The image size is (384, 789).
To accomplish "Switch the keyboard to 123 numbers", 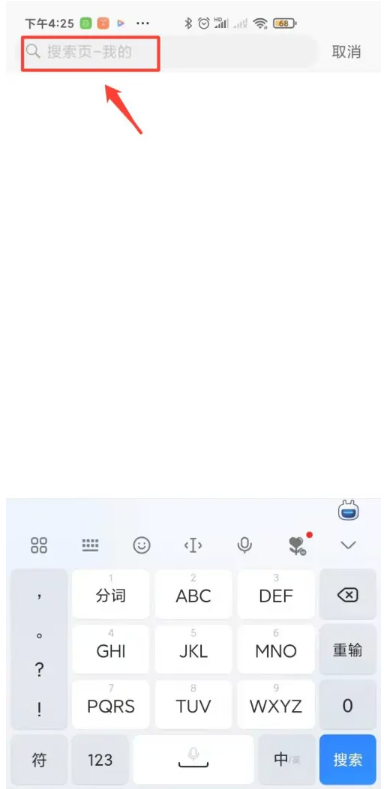I will click(100, 760).
